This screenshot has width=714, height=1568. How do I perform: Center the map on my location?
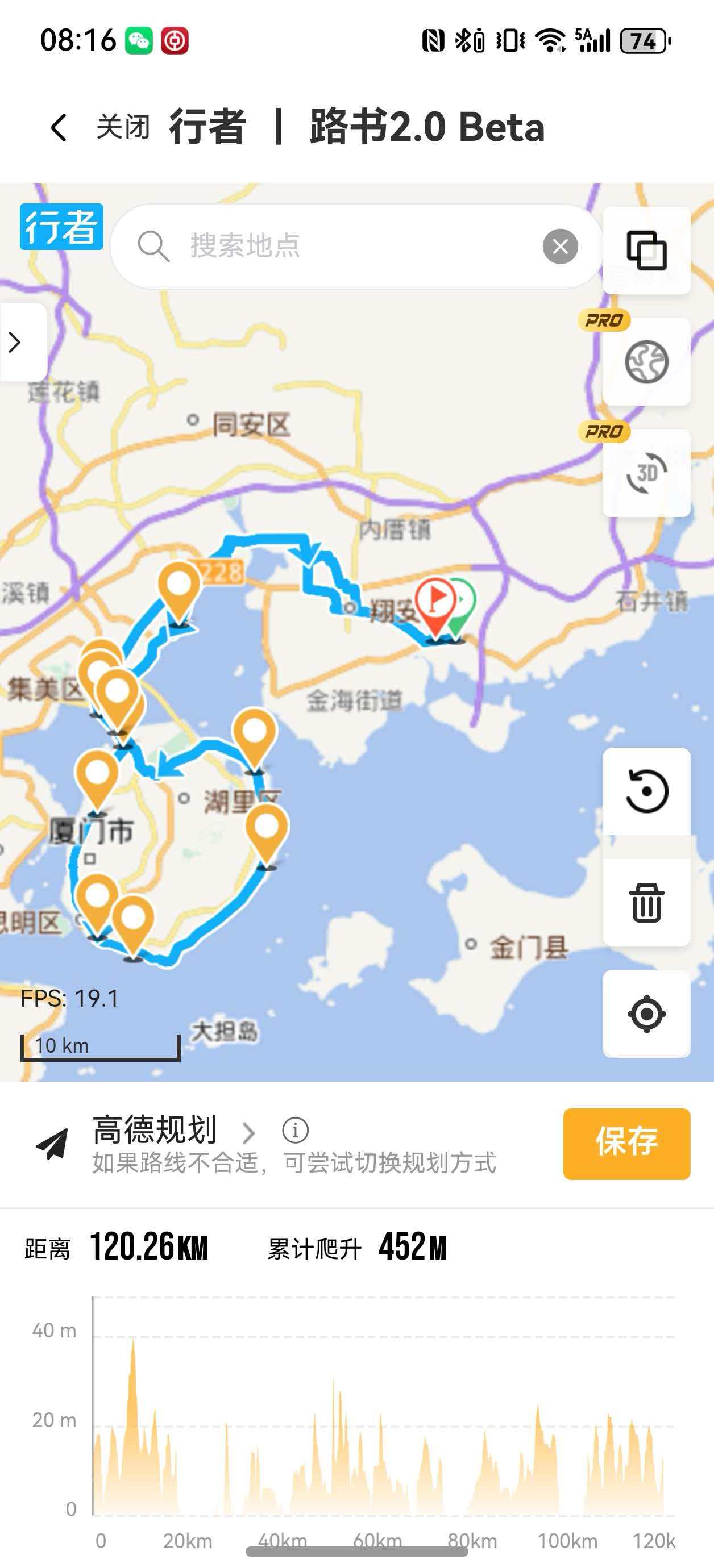[x=646, y=1014]
